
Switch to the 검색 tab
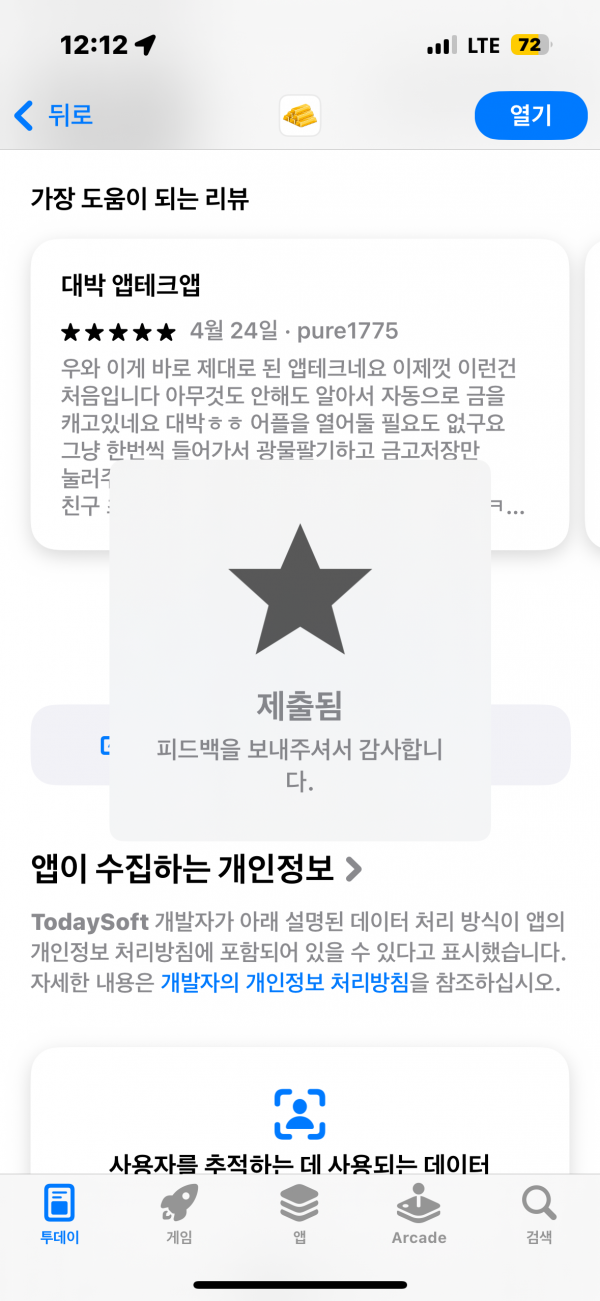click(x=539, y=1214)
